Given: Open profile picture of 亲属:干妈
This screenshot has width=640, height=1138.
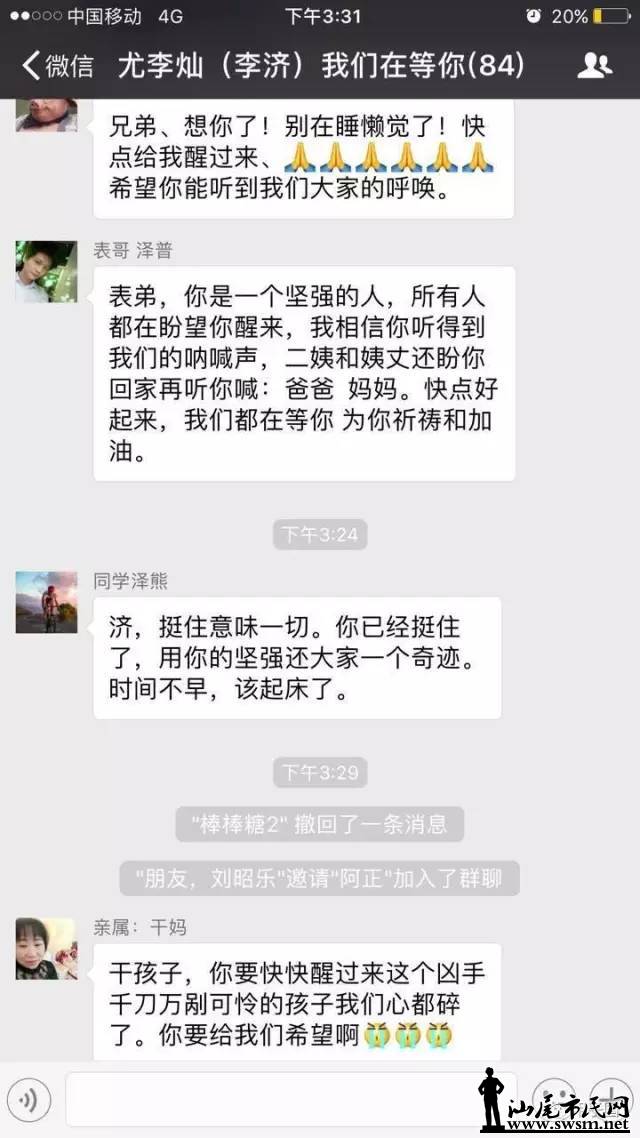Looking at the screenshot, I should [x=46, y=948].
